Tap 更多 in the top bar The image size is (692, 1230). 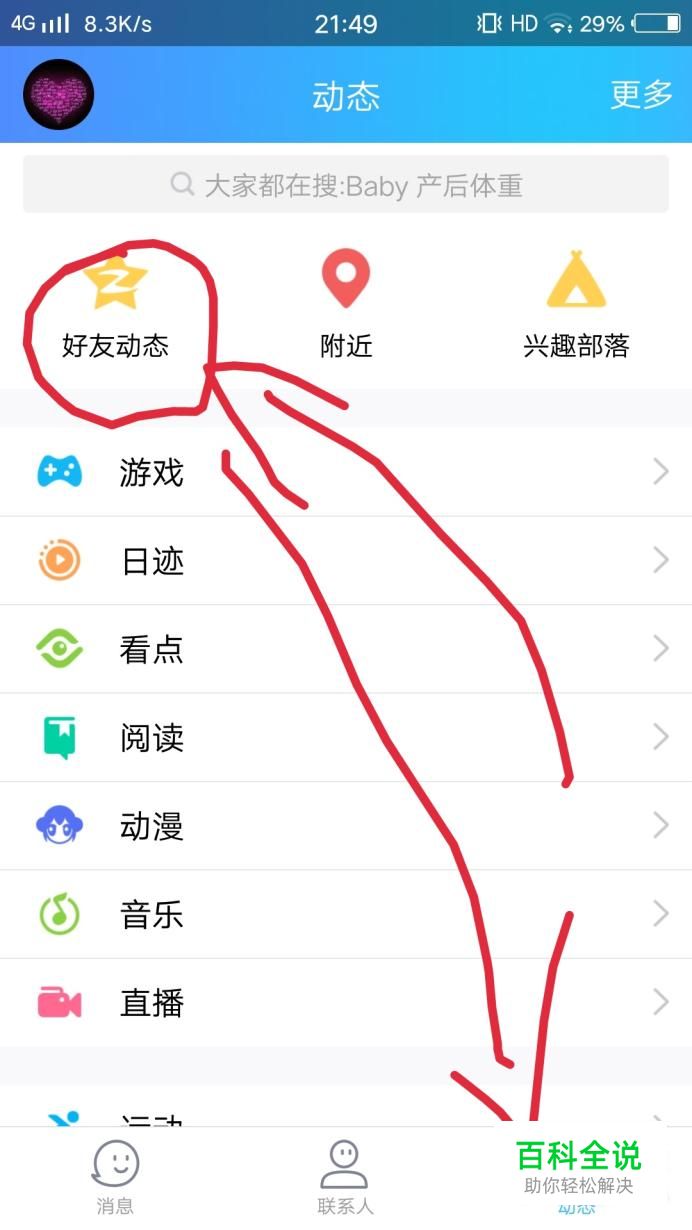pyautogui.click(x=641, y=95)
